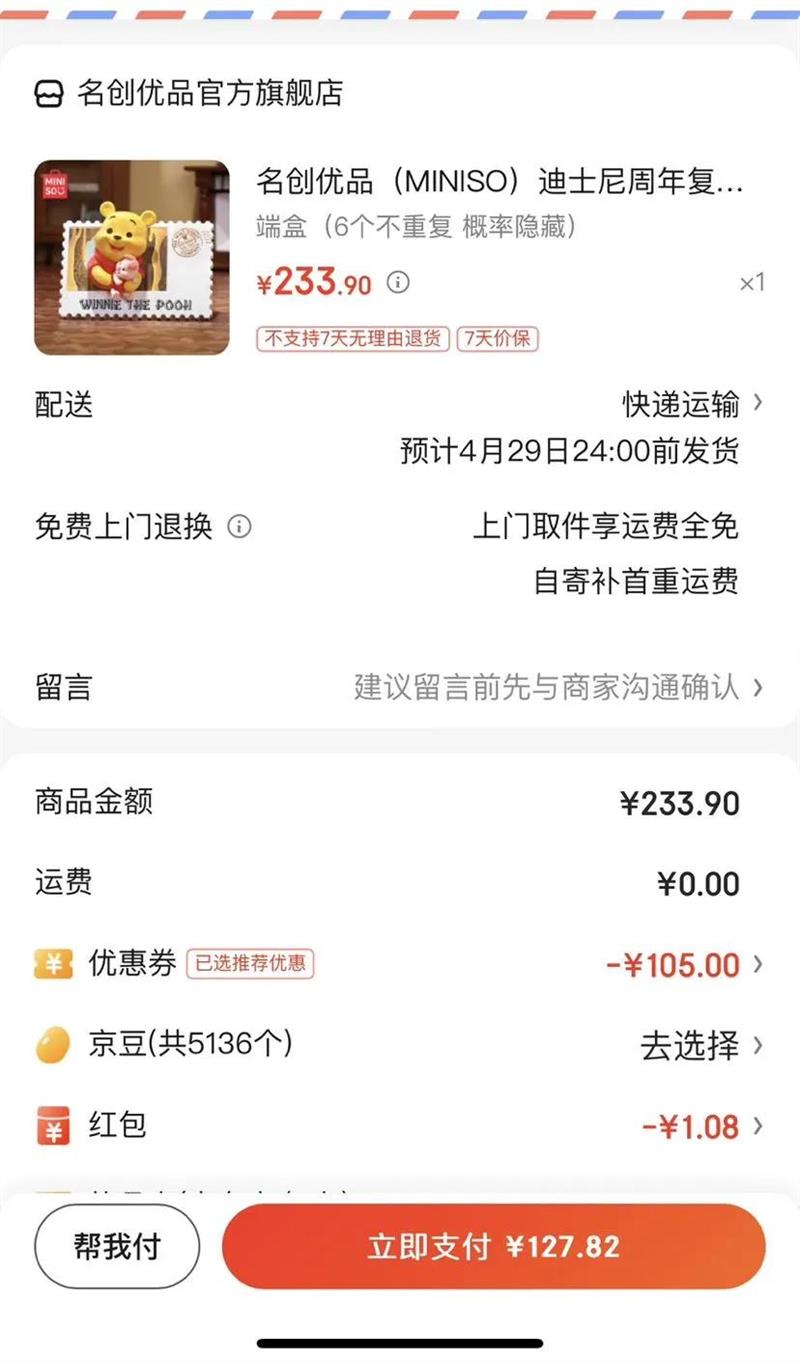
Task: Add a 留言 note for the seller
Action: (556, 688)
